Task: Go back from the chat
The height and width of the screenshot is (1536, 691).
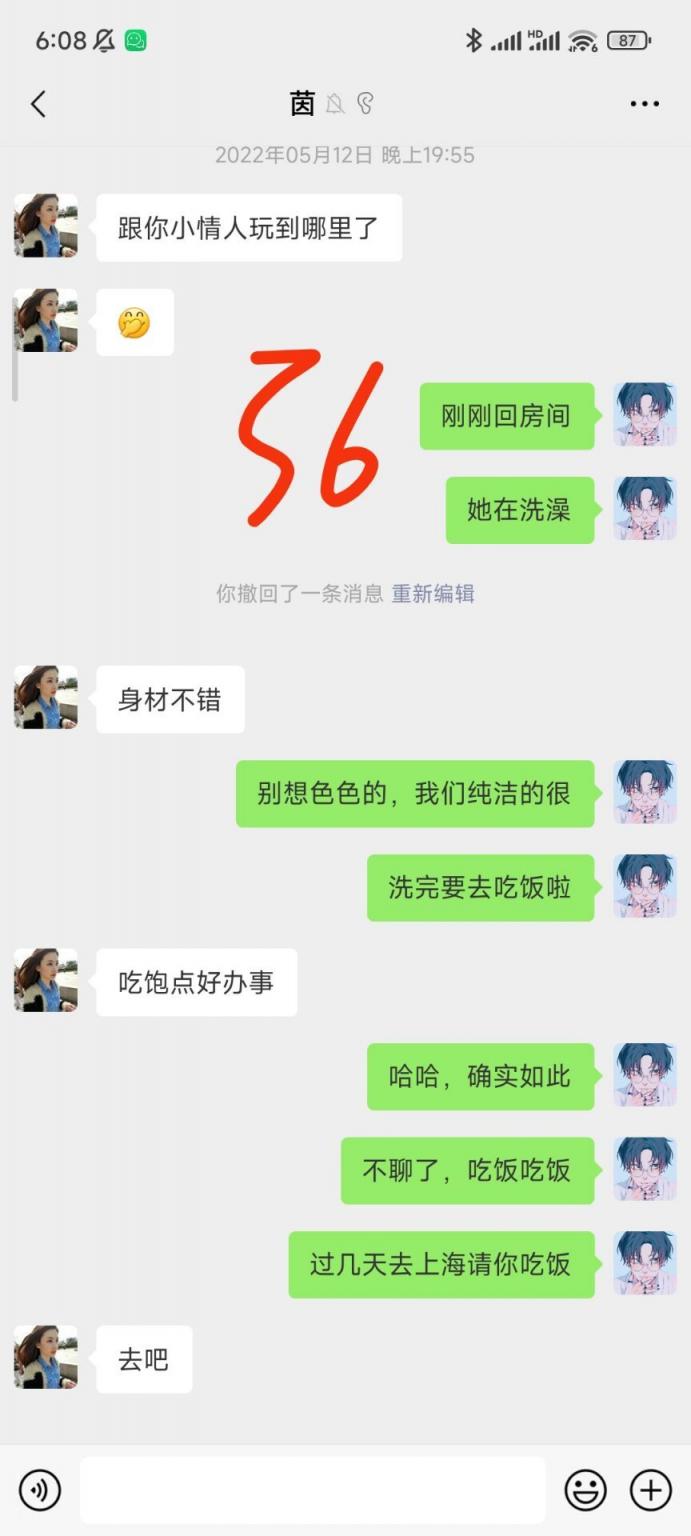Action: tap(38, 104)
